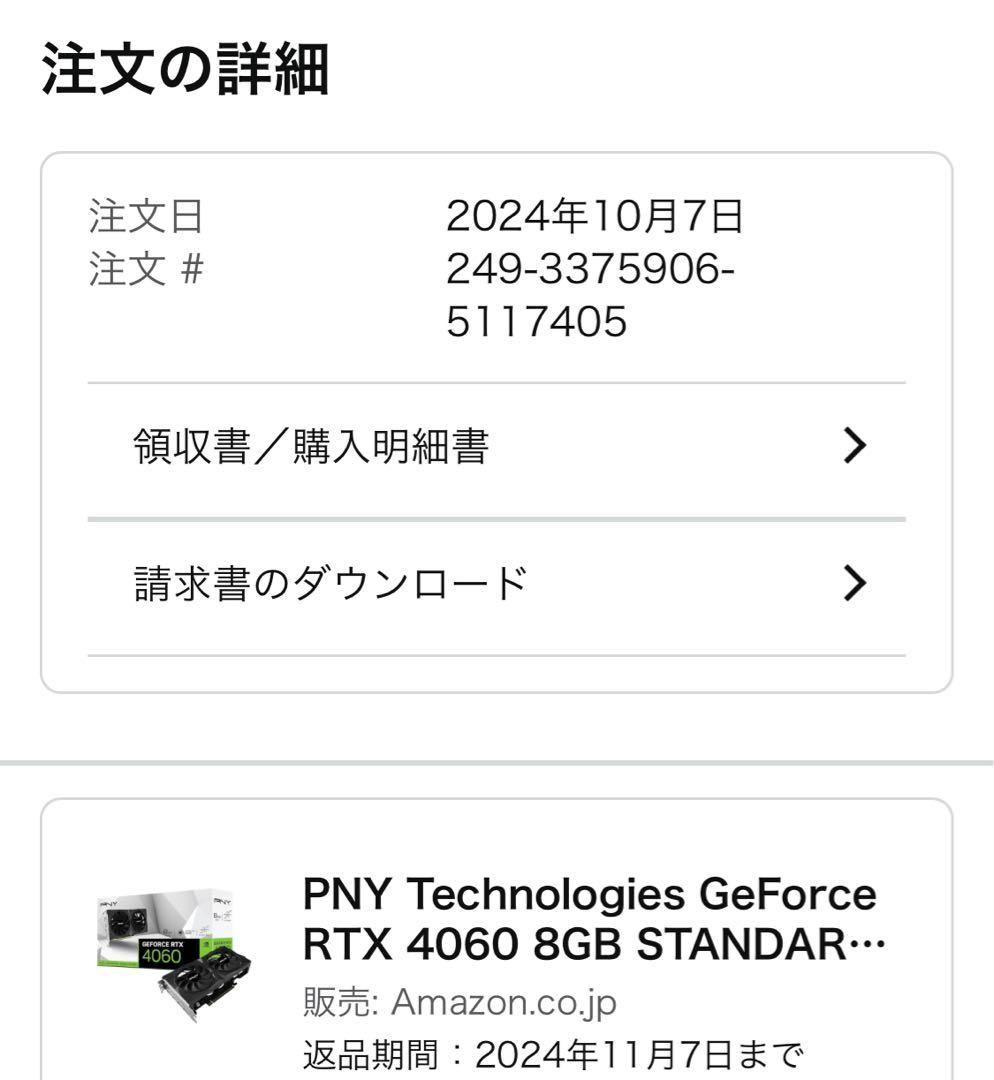Viewport: 994px width, 1080px height.
Task: Click the divider row above the receipt option
Action: point(497,383)
